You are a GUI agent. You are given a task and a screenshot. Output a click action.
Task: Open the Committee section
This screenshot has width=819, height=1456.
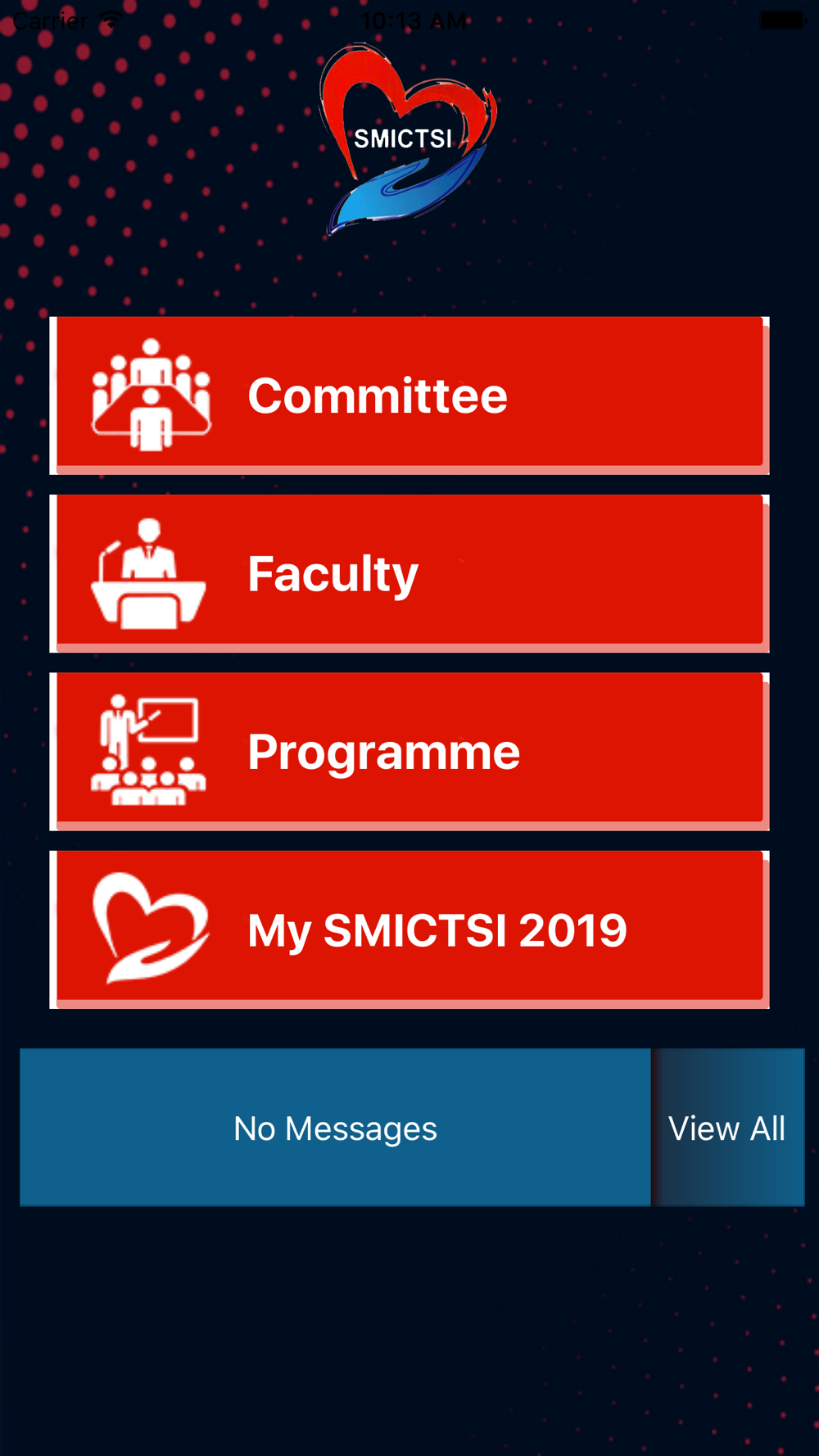409,396
